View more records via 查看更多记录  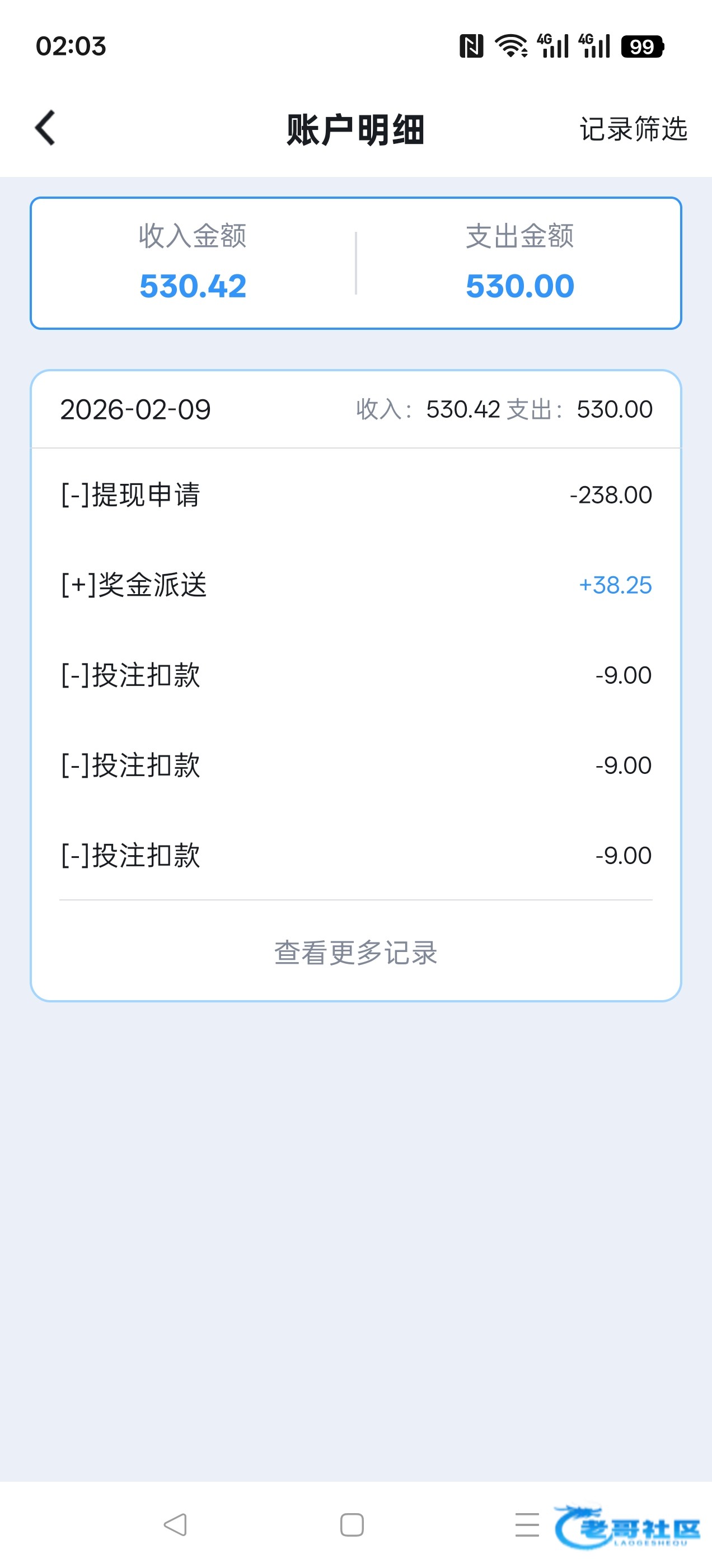tap(355, 953)
